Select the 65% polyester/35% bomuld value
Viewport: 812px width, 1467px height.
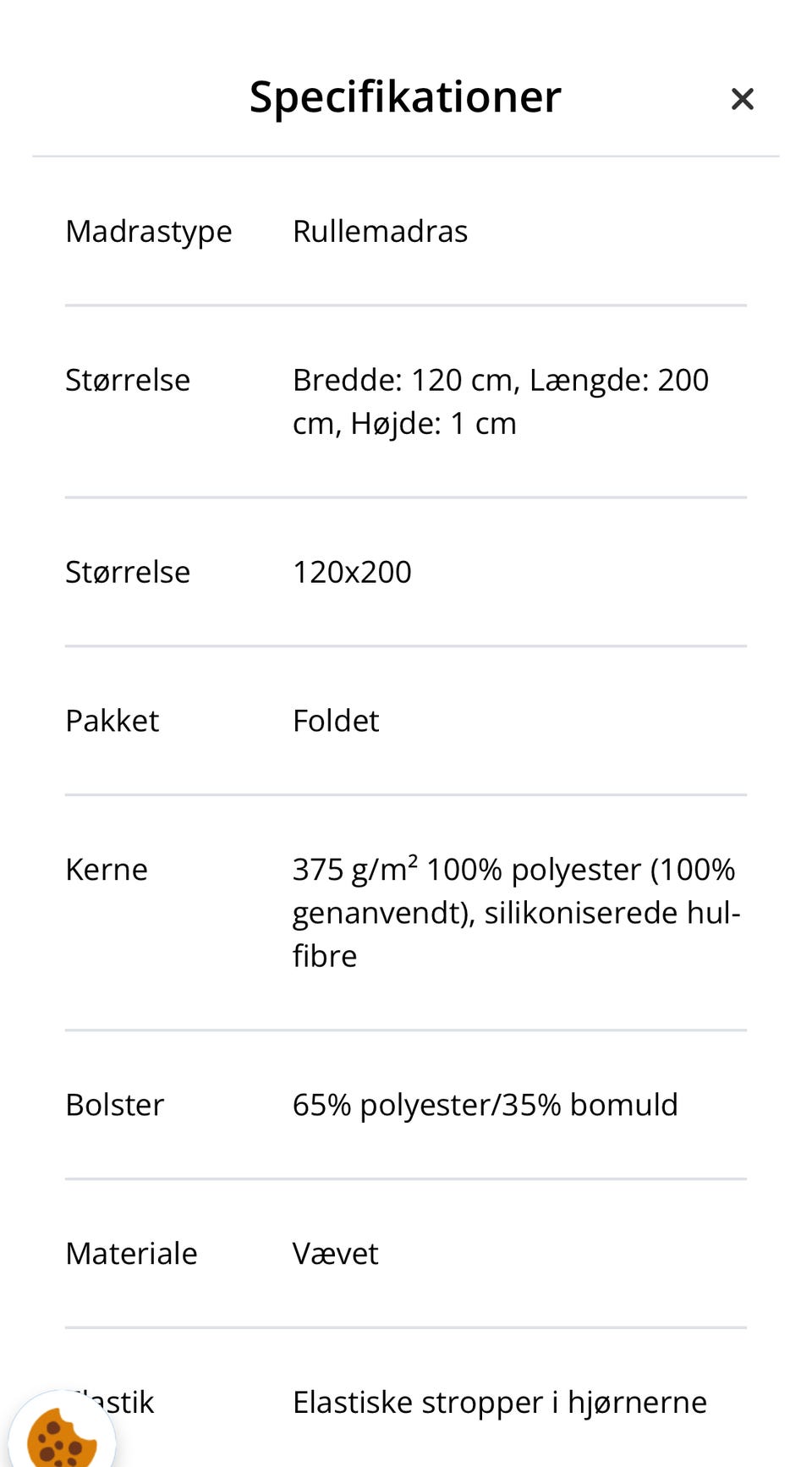(485, 1104)
